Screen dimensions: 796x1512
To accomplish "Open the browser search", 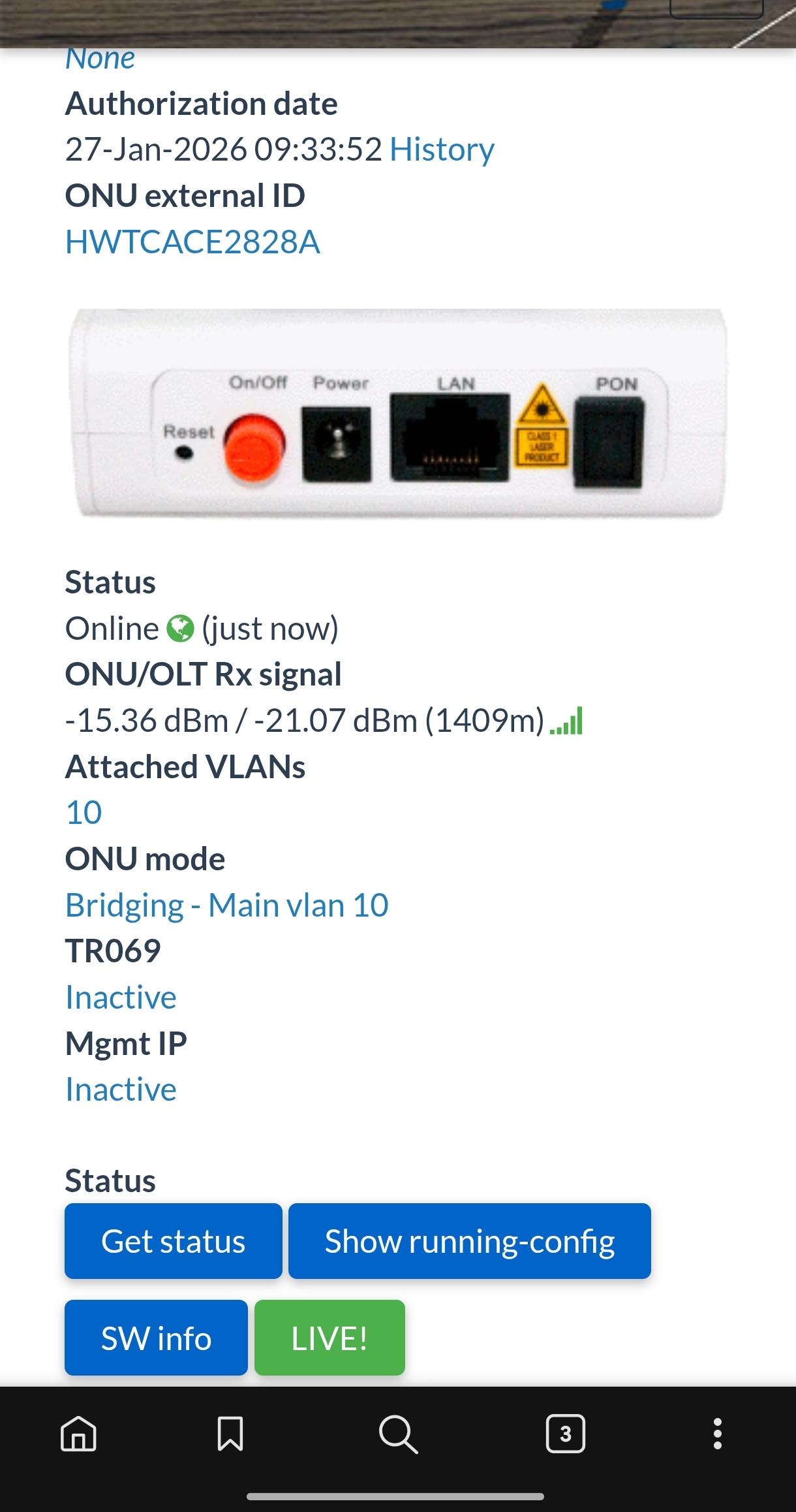I will [x=397, y=1434].
